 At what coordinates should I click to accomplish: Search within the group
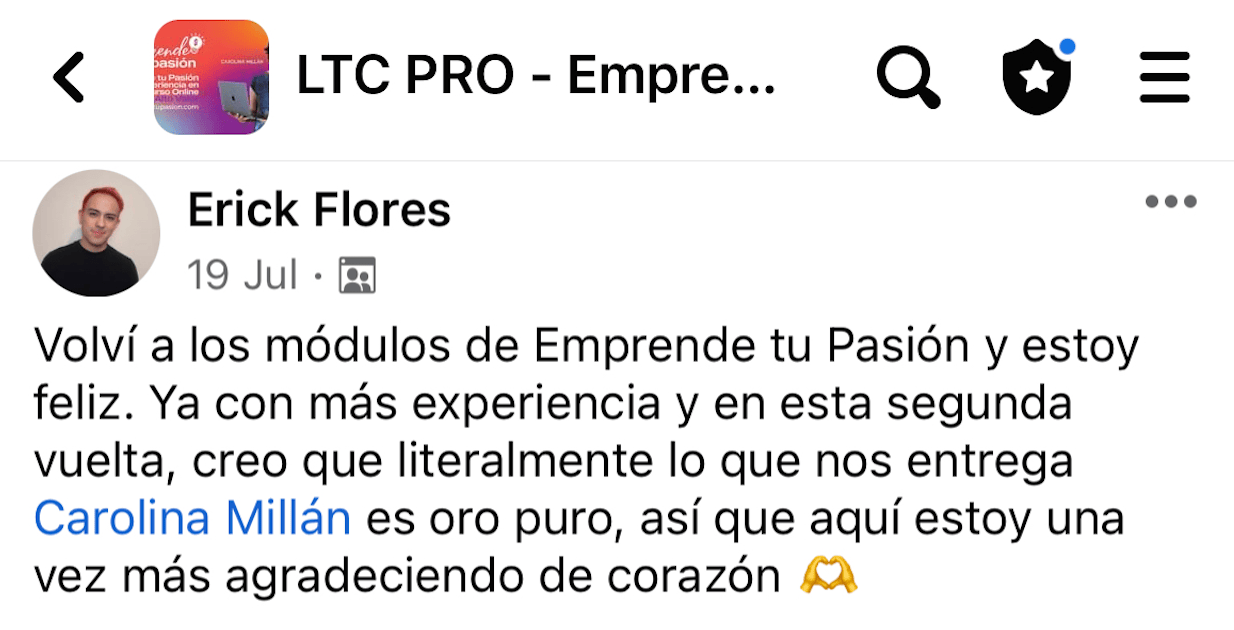(x=907, y=77)
